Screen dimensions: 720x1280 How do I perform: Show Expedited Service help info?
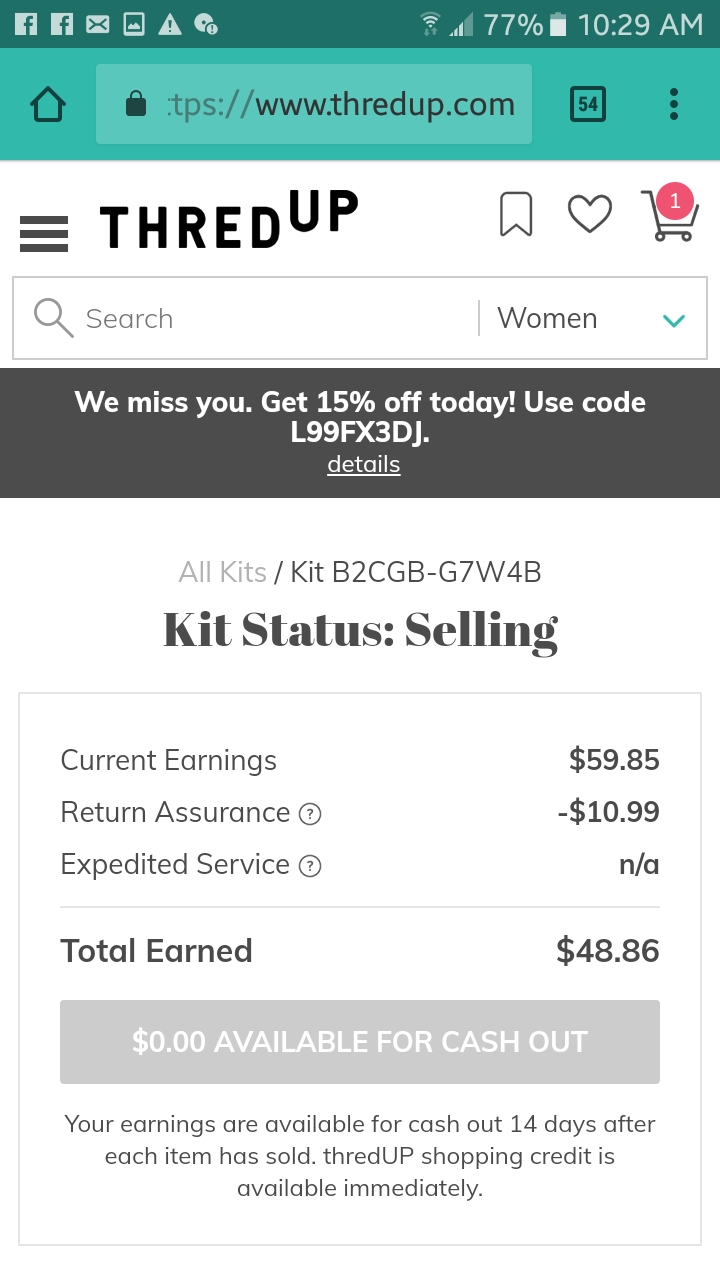[311, 866]
